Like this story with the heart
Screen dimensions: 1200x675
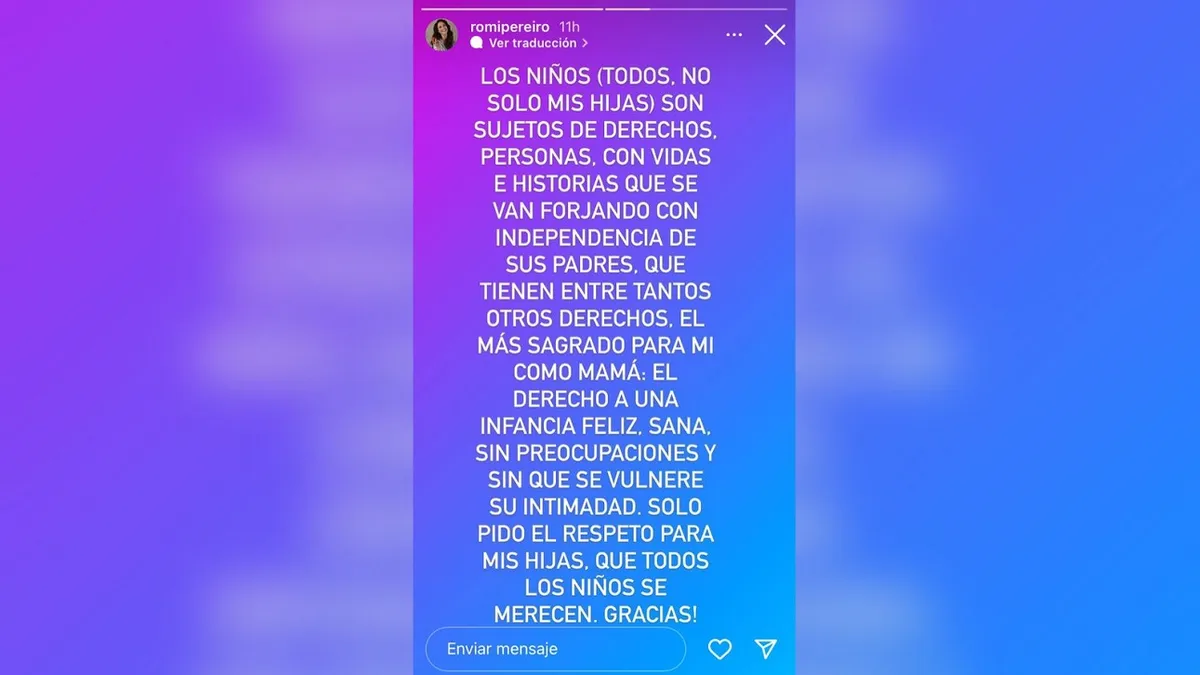(720, 649)
